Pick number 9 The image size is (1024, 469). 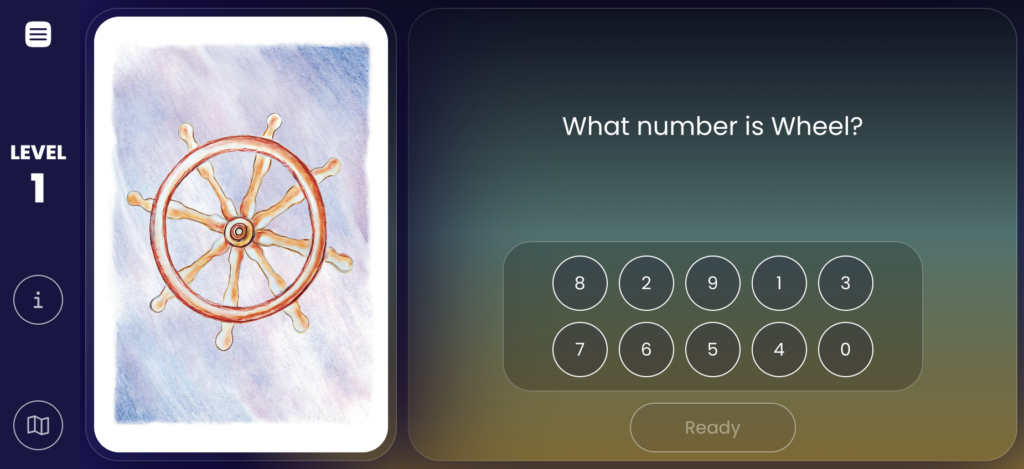(x=713, y=283)
